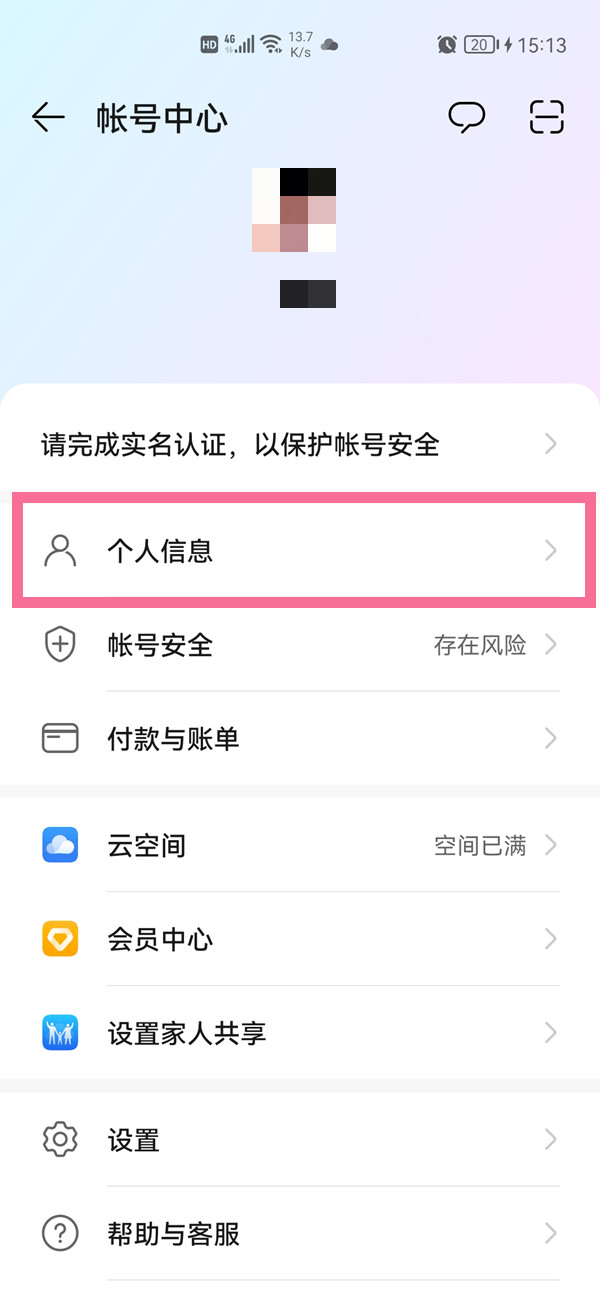Go back from 帐号中心
This screenshot has width=600, height=1300.
[48, 118]
